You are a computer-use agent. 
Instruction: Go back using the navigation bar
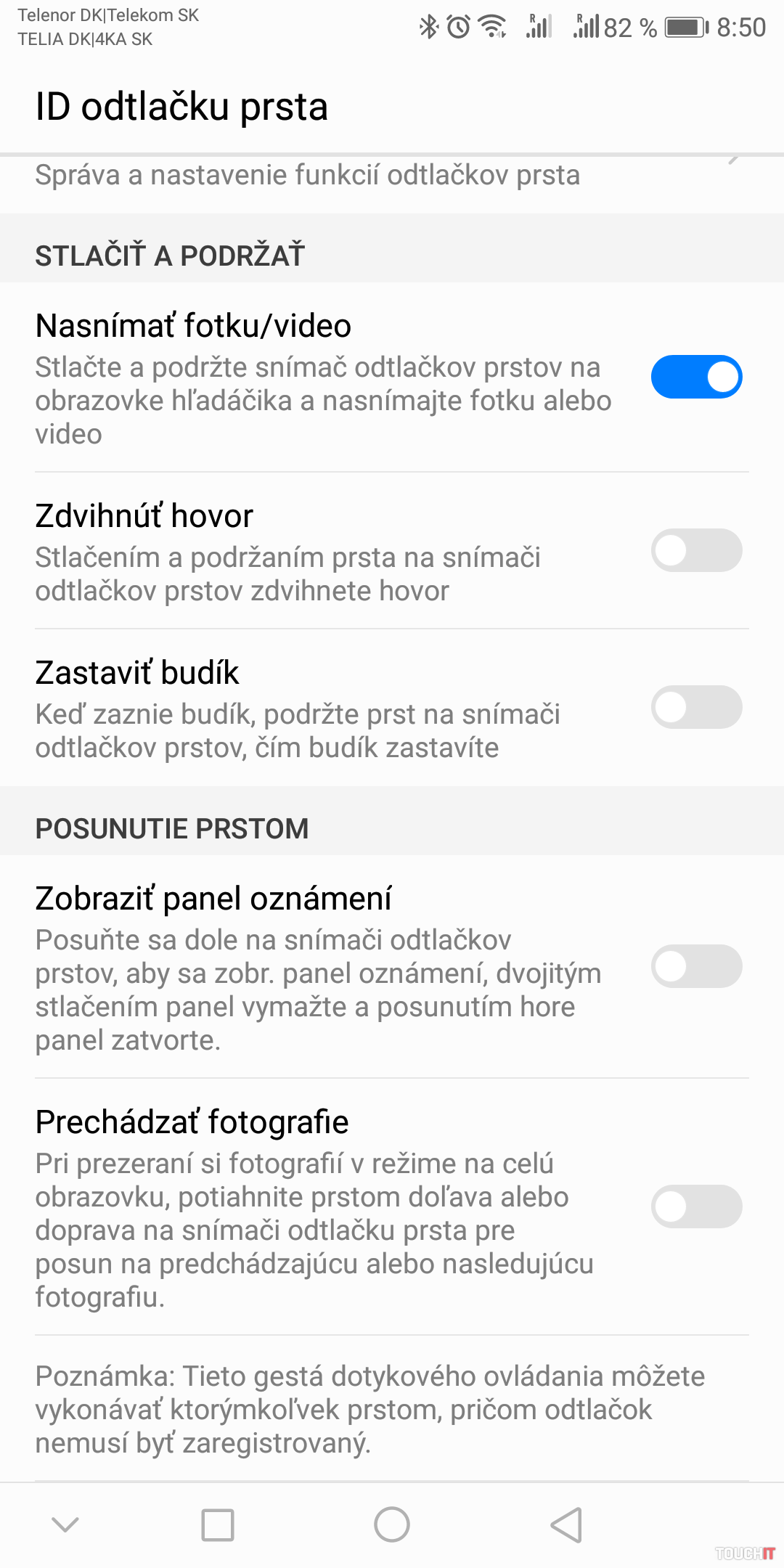click(566, 1524)
